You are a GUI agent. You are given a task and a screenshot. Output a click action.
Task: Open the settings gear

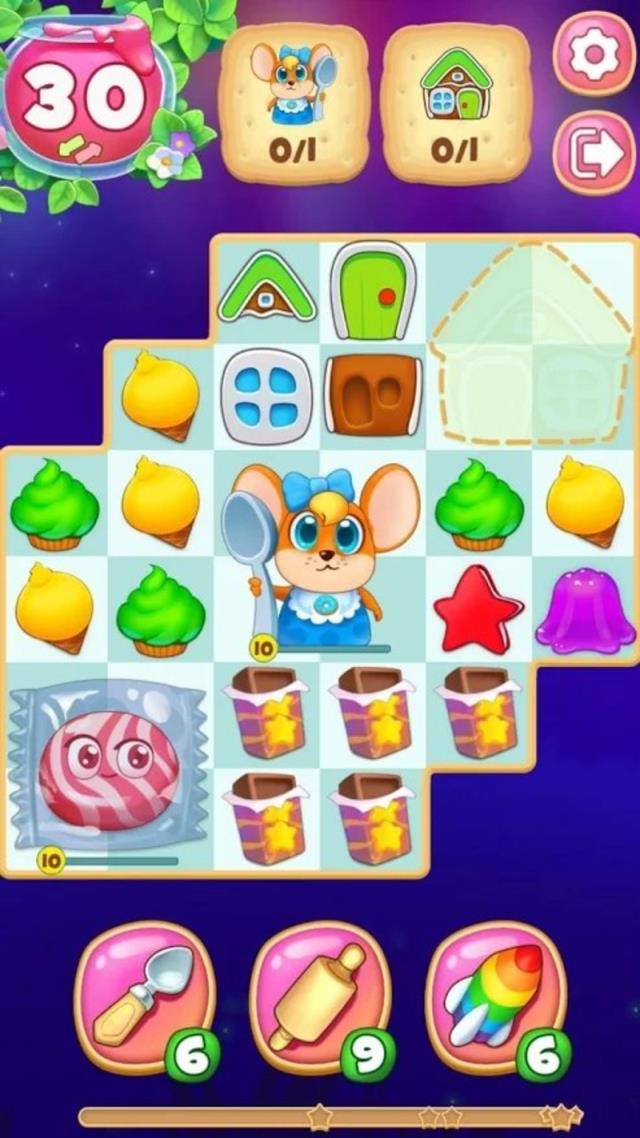593,53
